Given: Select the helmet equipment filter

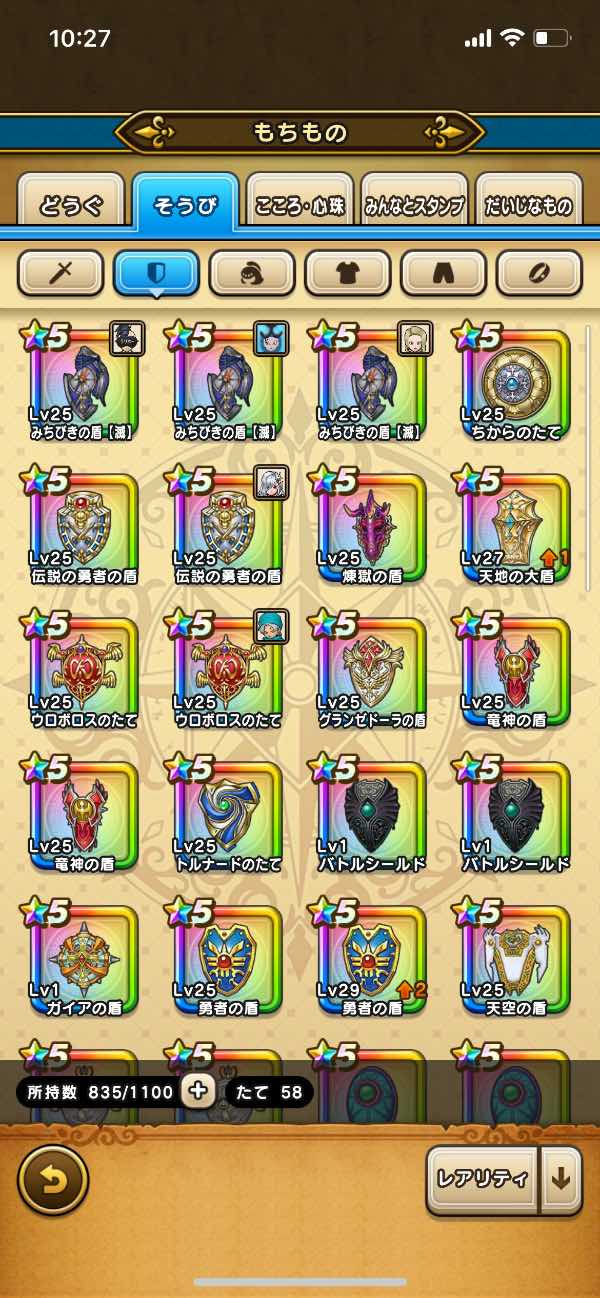Looking at the screenshot, I should click(252, 272).
